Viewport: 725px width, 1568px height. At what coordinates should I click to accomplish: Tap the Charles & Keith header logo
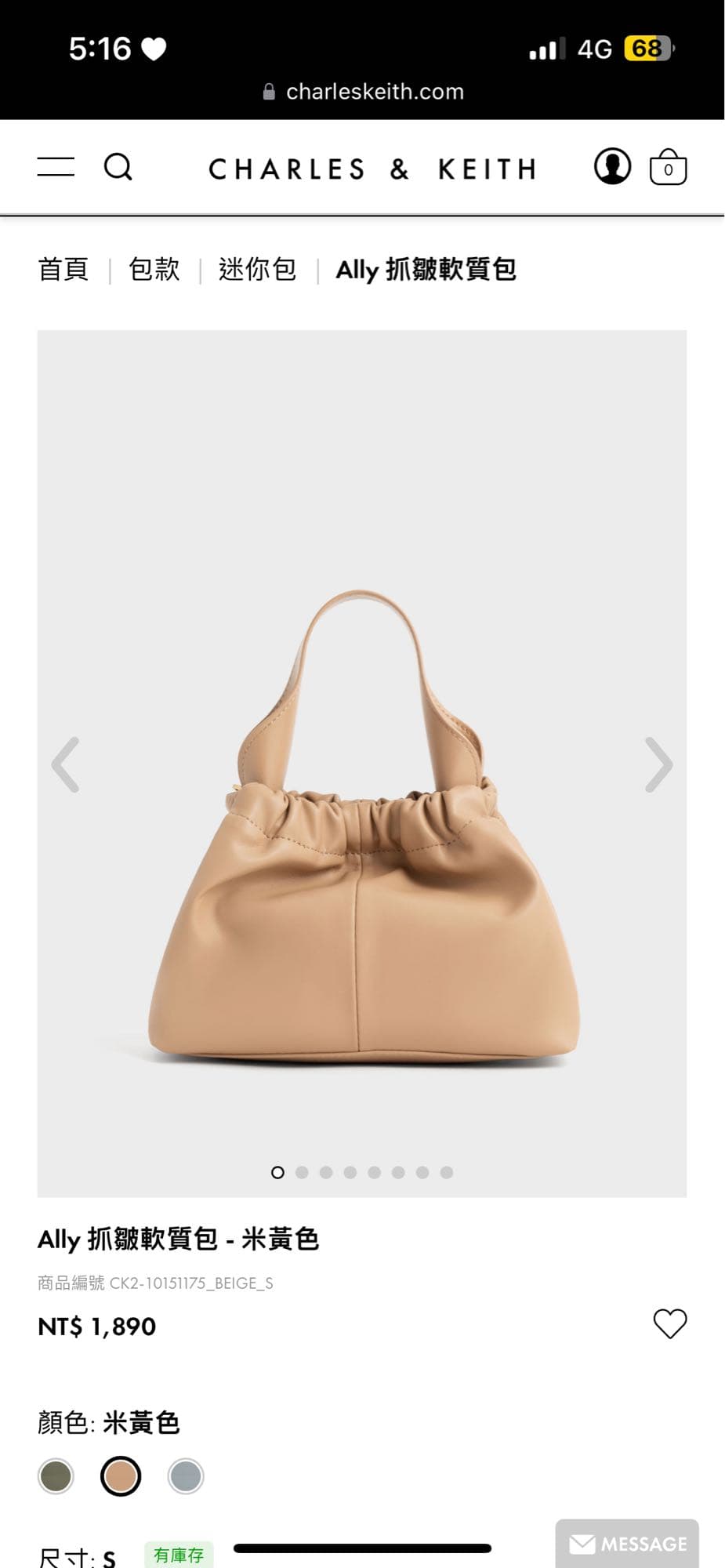pyautogui.click(x=373, y=169)
